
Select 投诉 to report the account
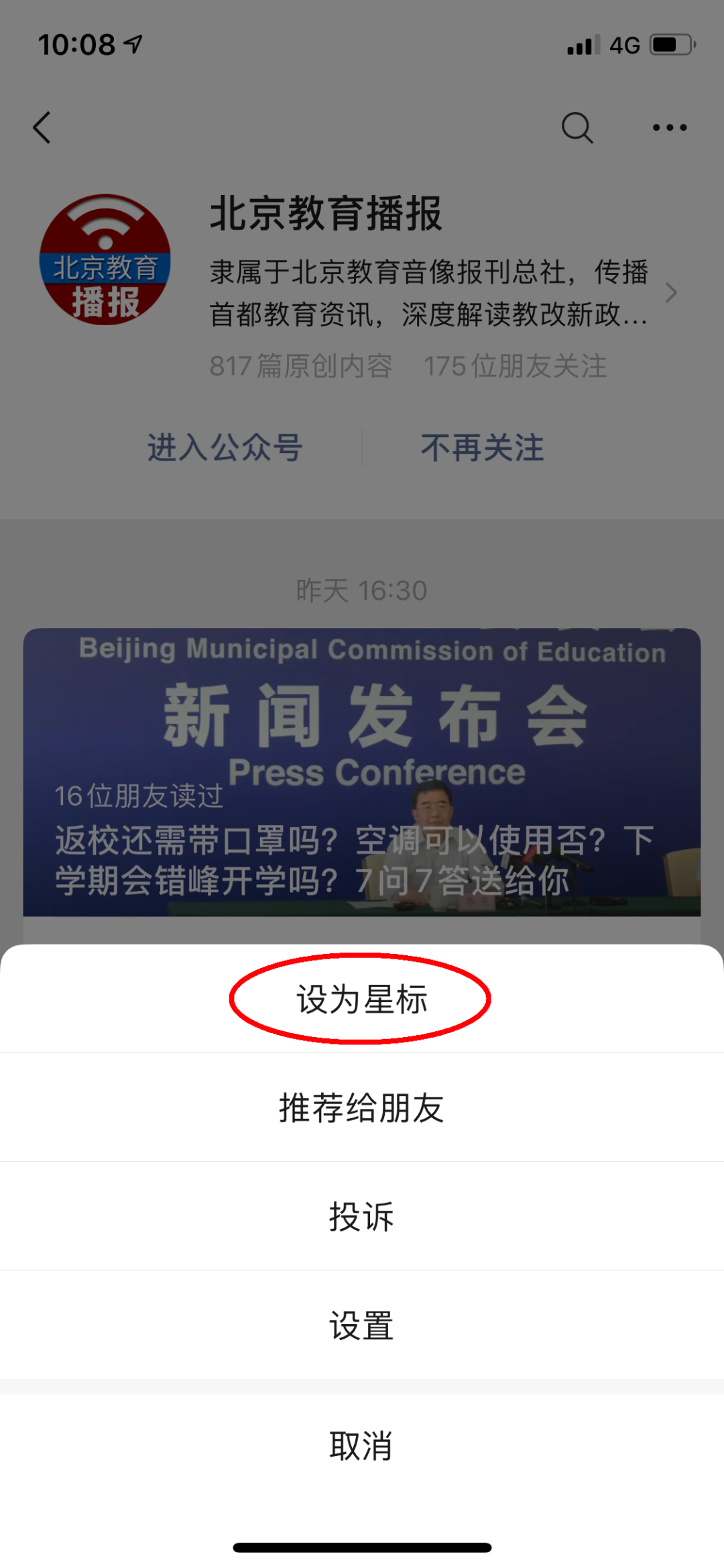pyautogui.click(x=362, y=1217)
